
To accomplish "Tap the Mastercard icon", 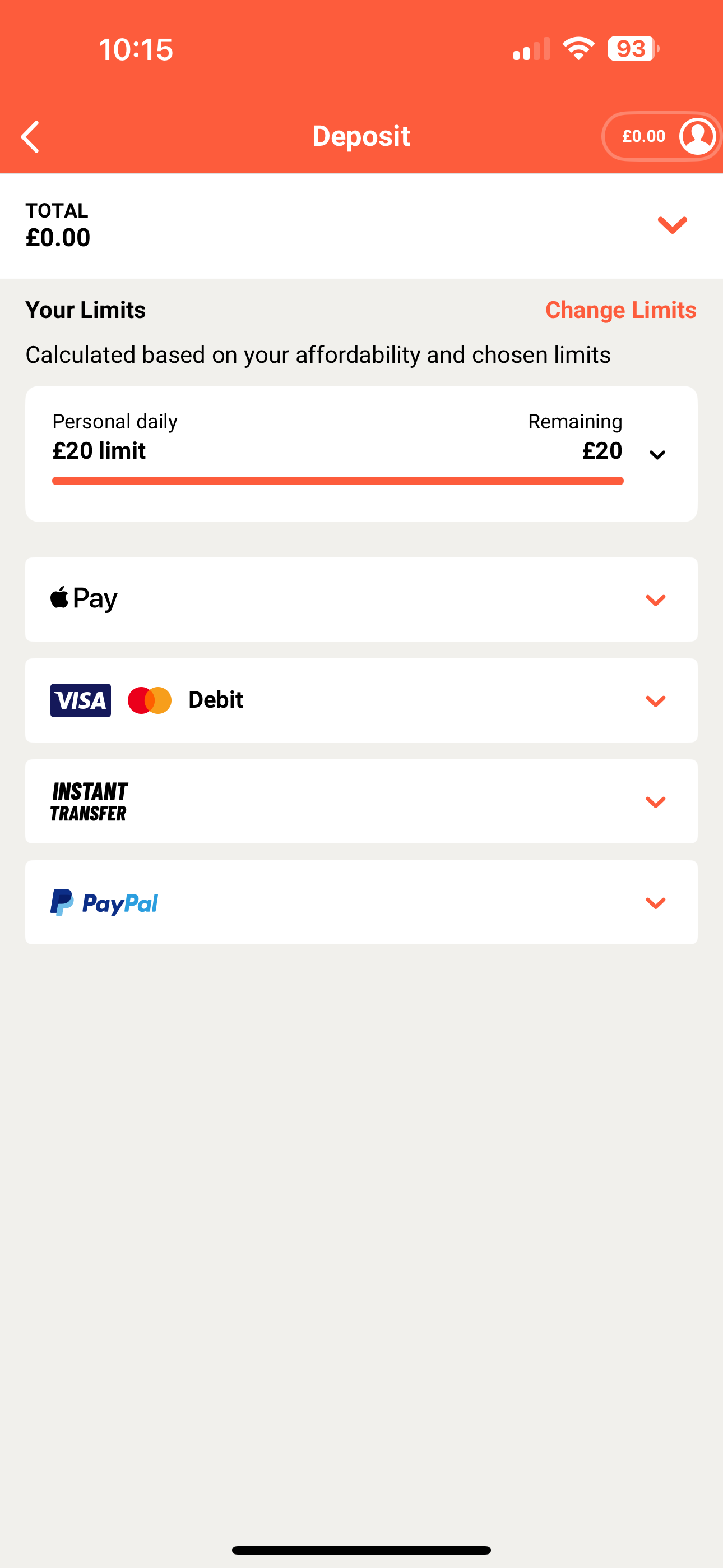I will click(x=149, y=700).
